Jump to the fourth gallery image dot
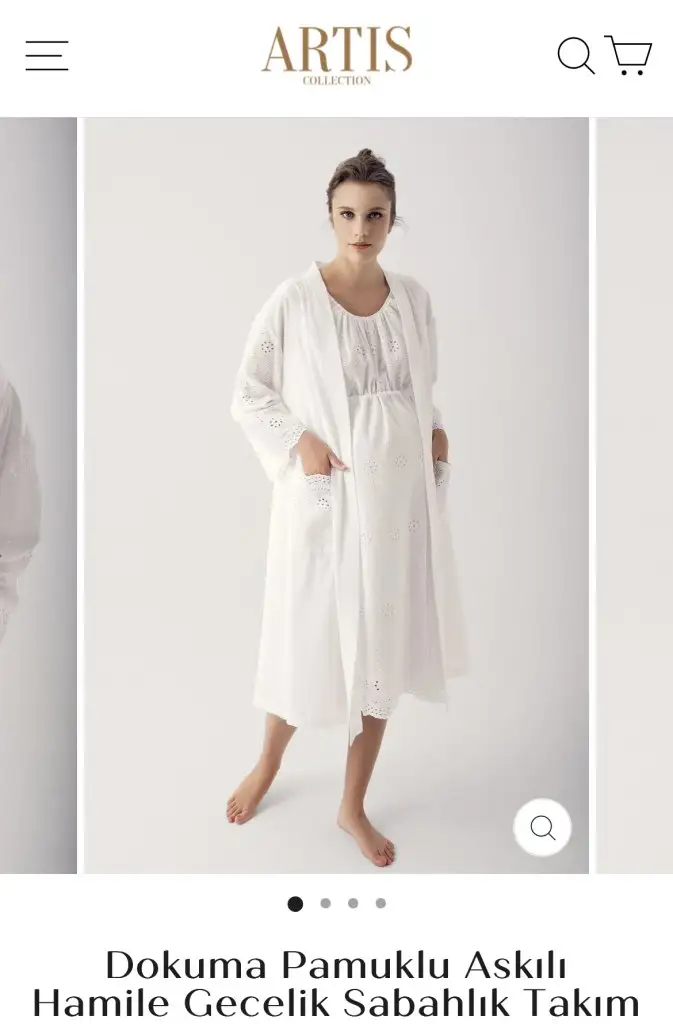 [x=380, y=903]
